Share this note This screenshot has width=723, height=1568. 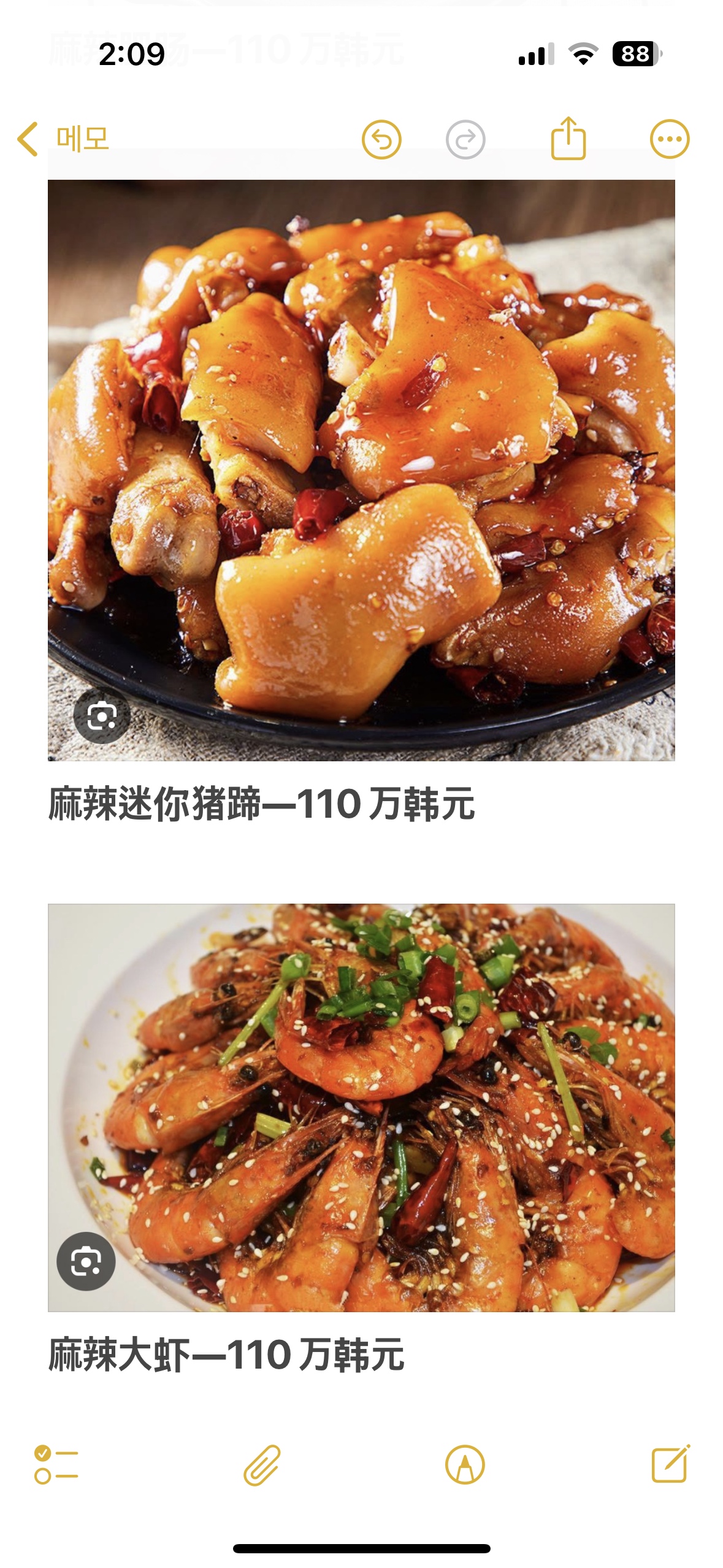point(568,139)
